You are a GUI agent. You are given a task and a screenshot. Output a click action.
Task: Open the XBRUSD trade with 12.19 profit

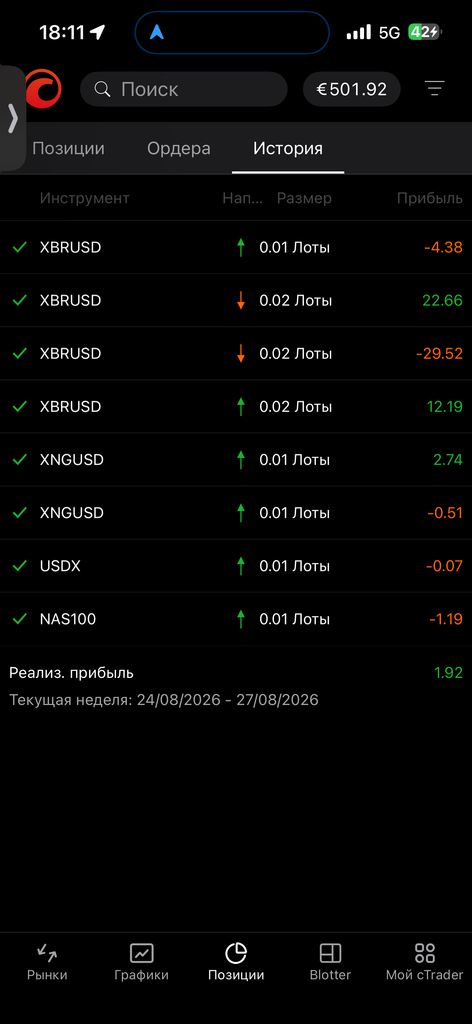[x=236, y=407]
